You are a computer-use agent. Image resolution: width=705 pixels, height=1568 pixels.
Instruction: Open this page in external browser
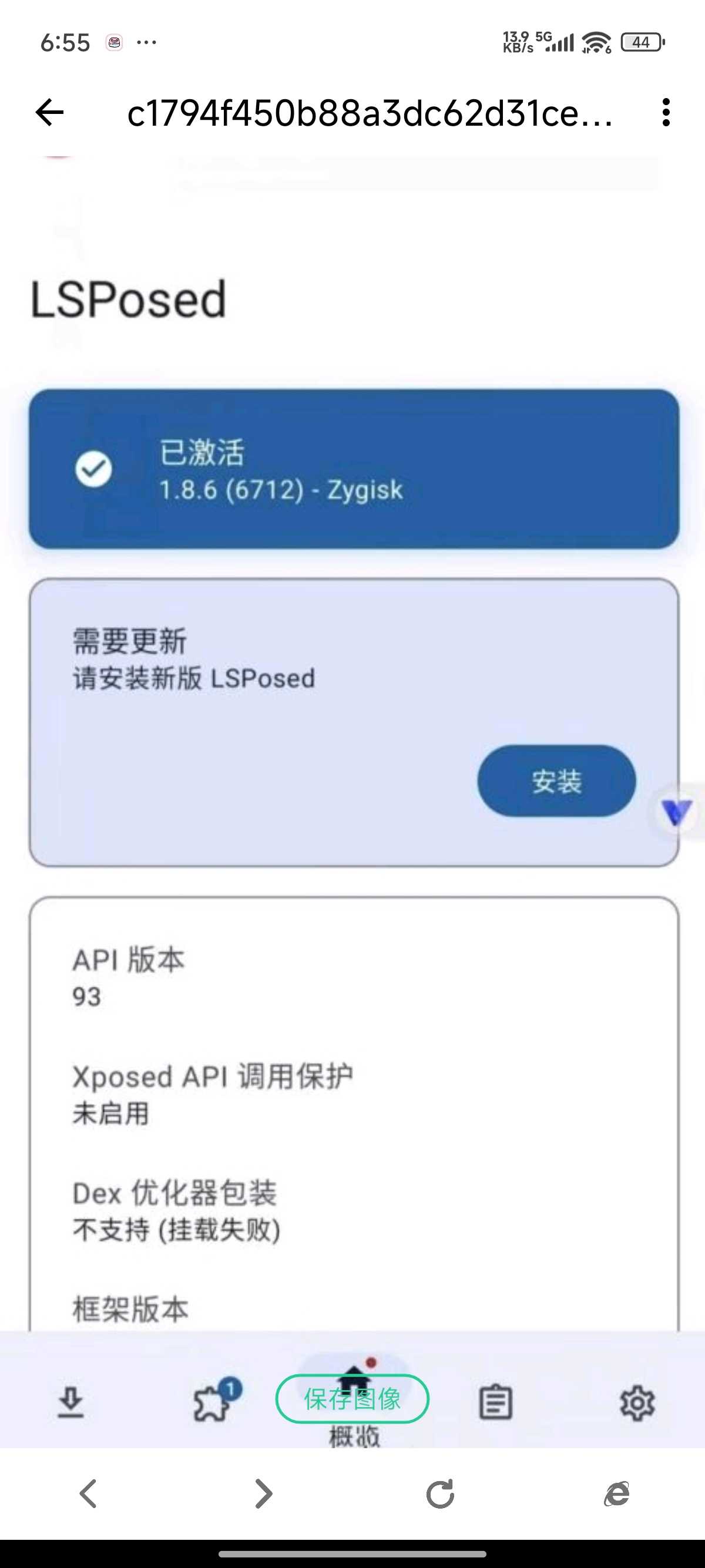coord(616,1493)
